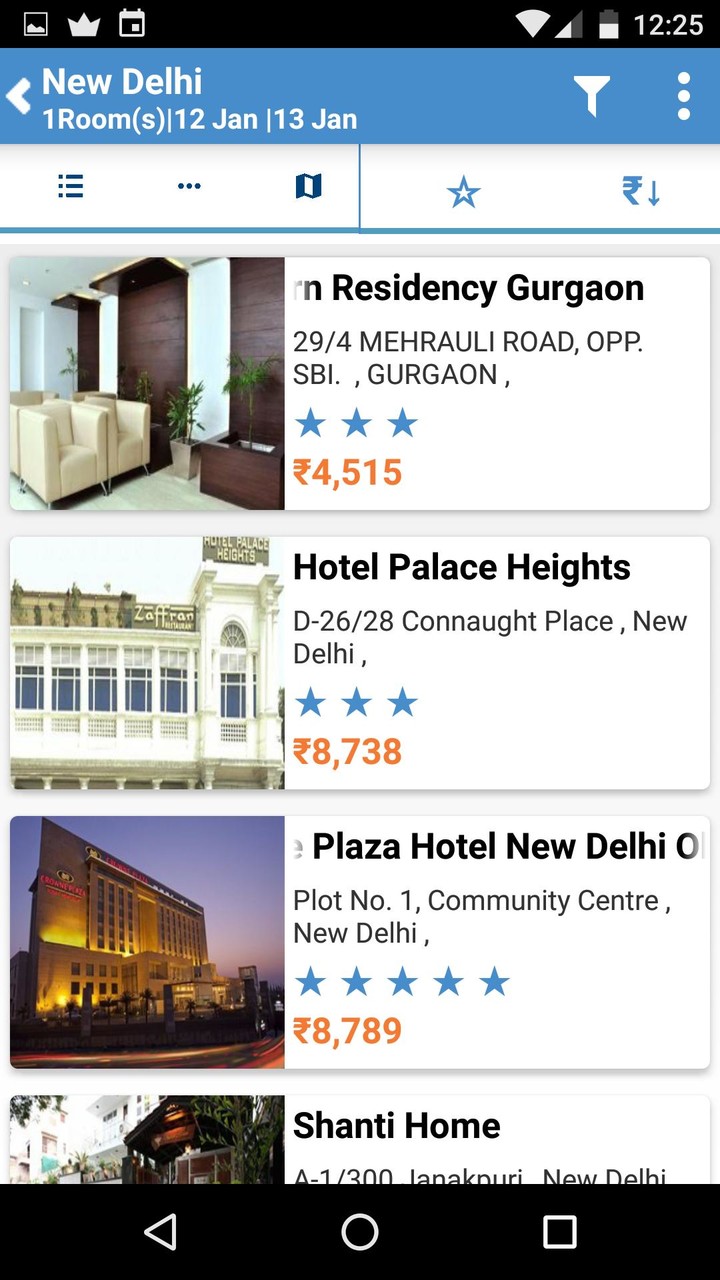This screenshot has width=720, height=1280.
Task: Open Hotel Palace Heights listing
Action: tap(360, 663)
